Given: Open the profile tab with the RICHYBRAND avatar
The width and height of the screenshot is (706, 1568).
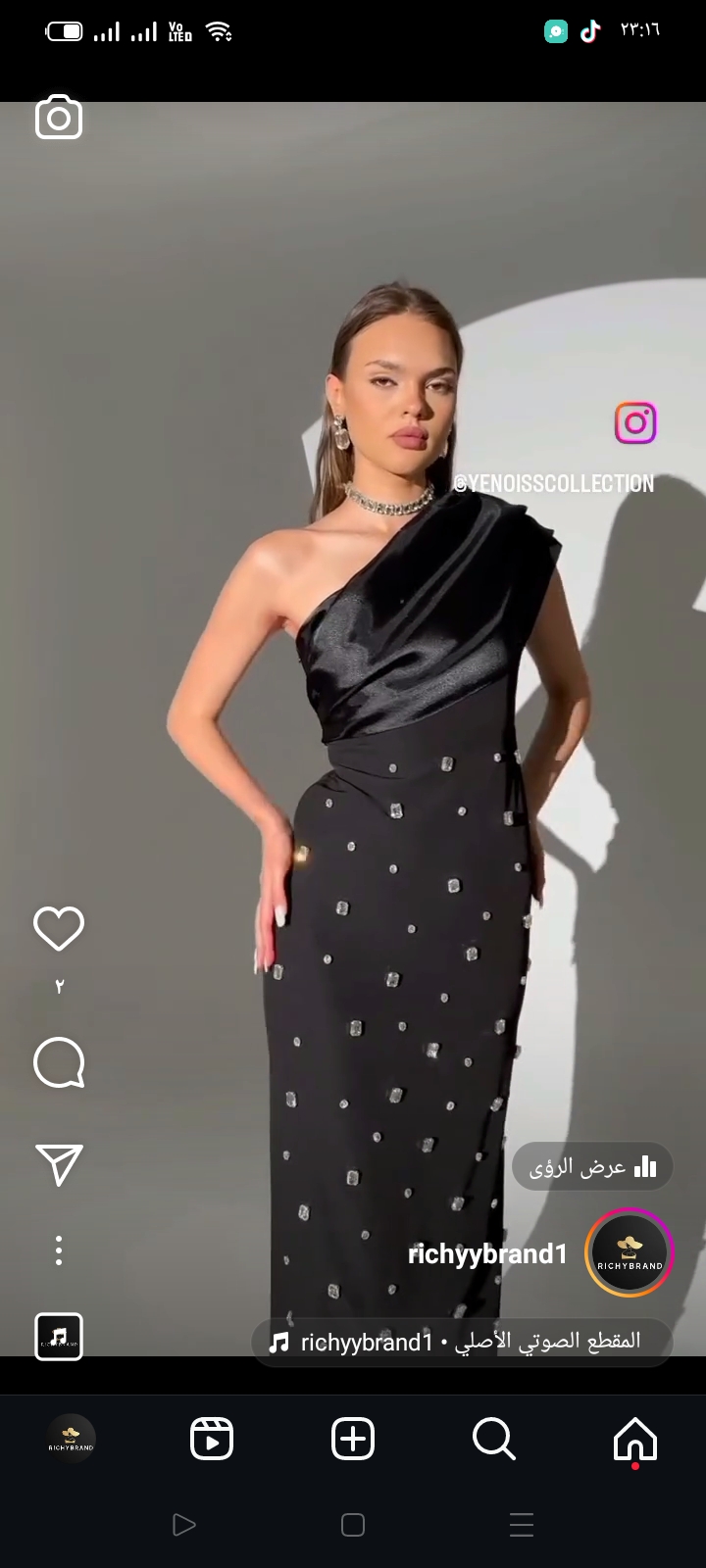Looking at the screenshot, I should point(71,1440).
